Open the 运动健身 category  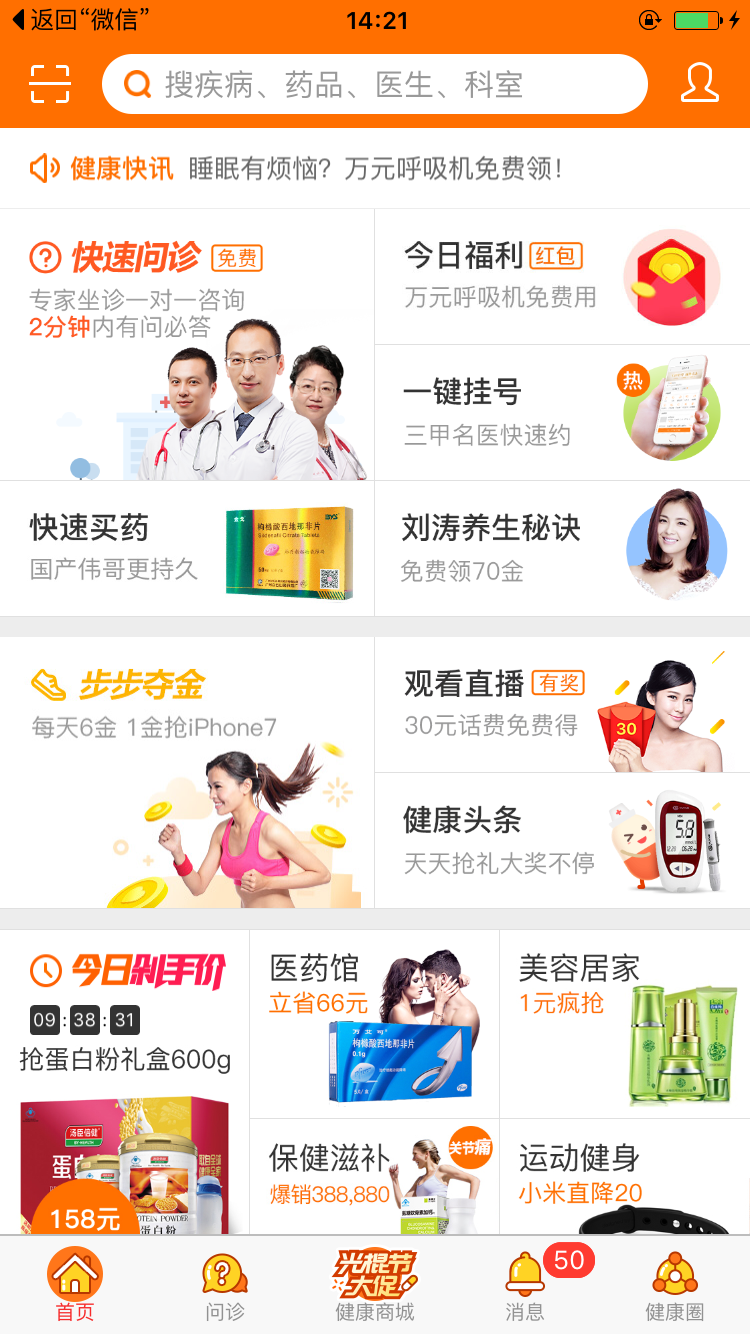[x=625, y=1176]
